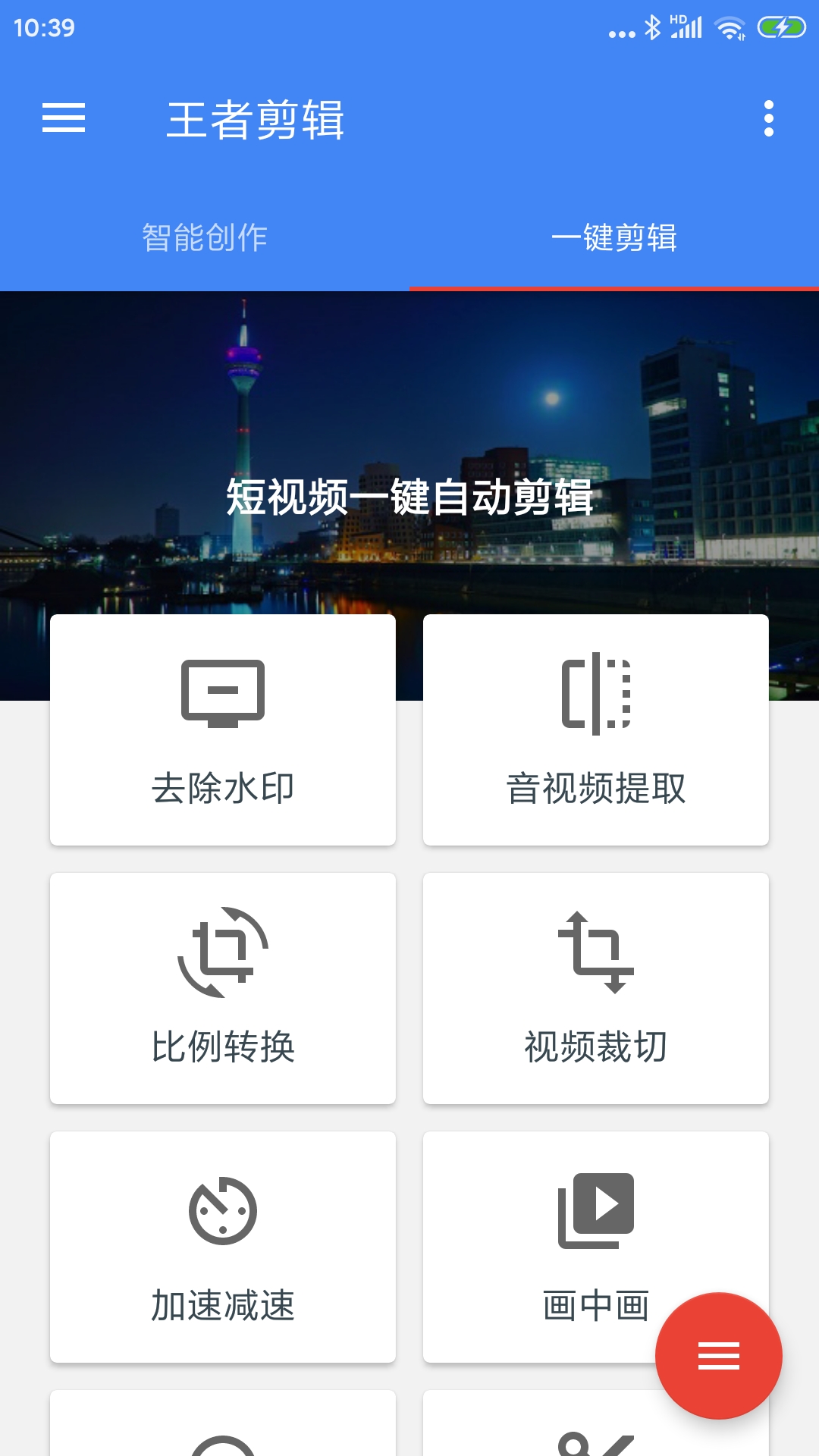Tap the 去除水印 card label
The image size is (819, 1456).
click(x=223, y=789)
